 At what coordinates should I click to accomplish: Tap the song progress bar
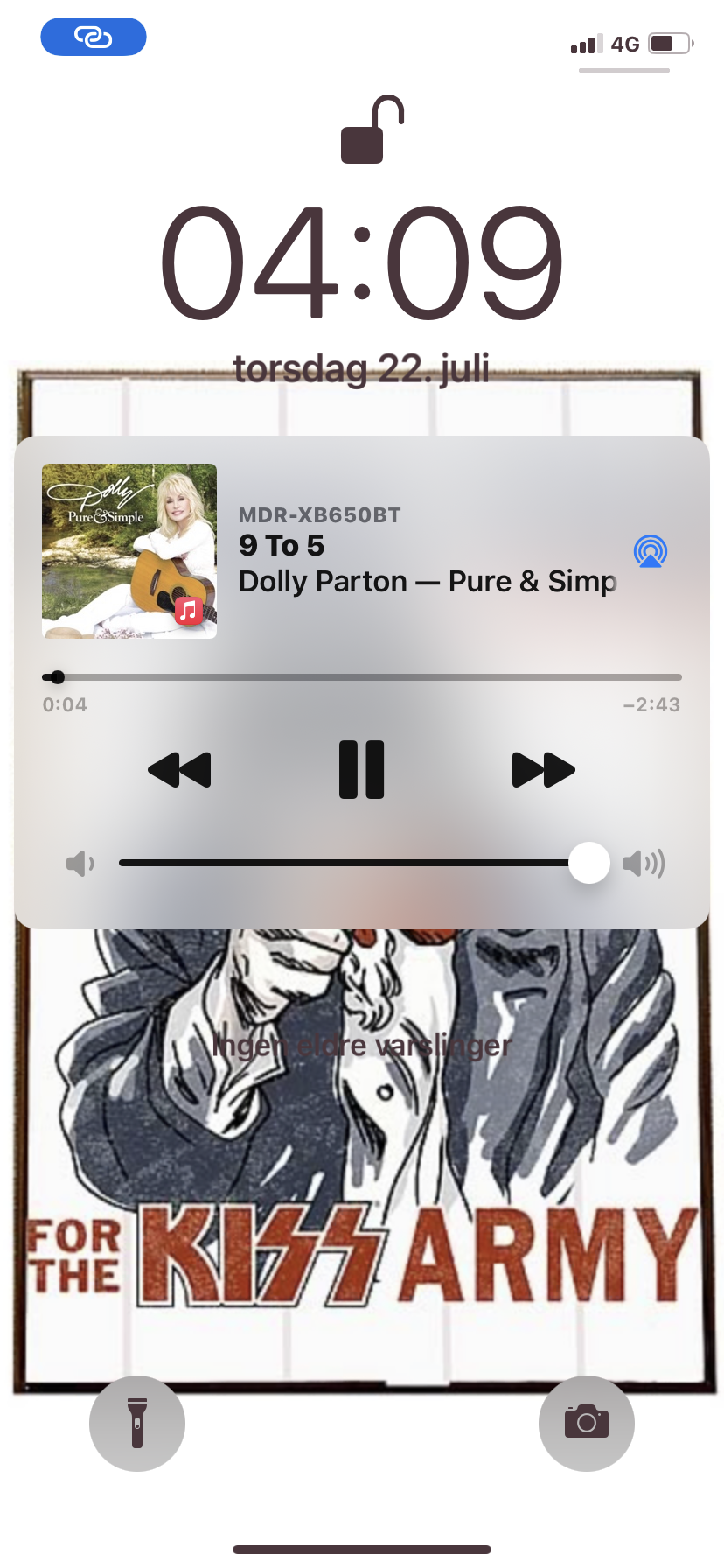362,677
